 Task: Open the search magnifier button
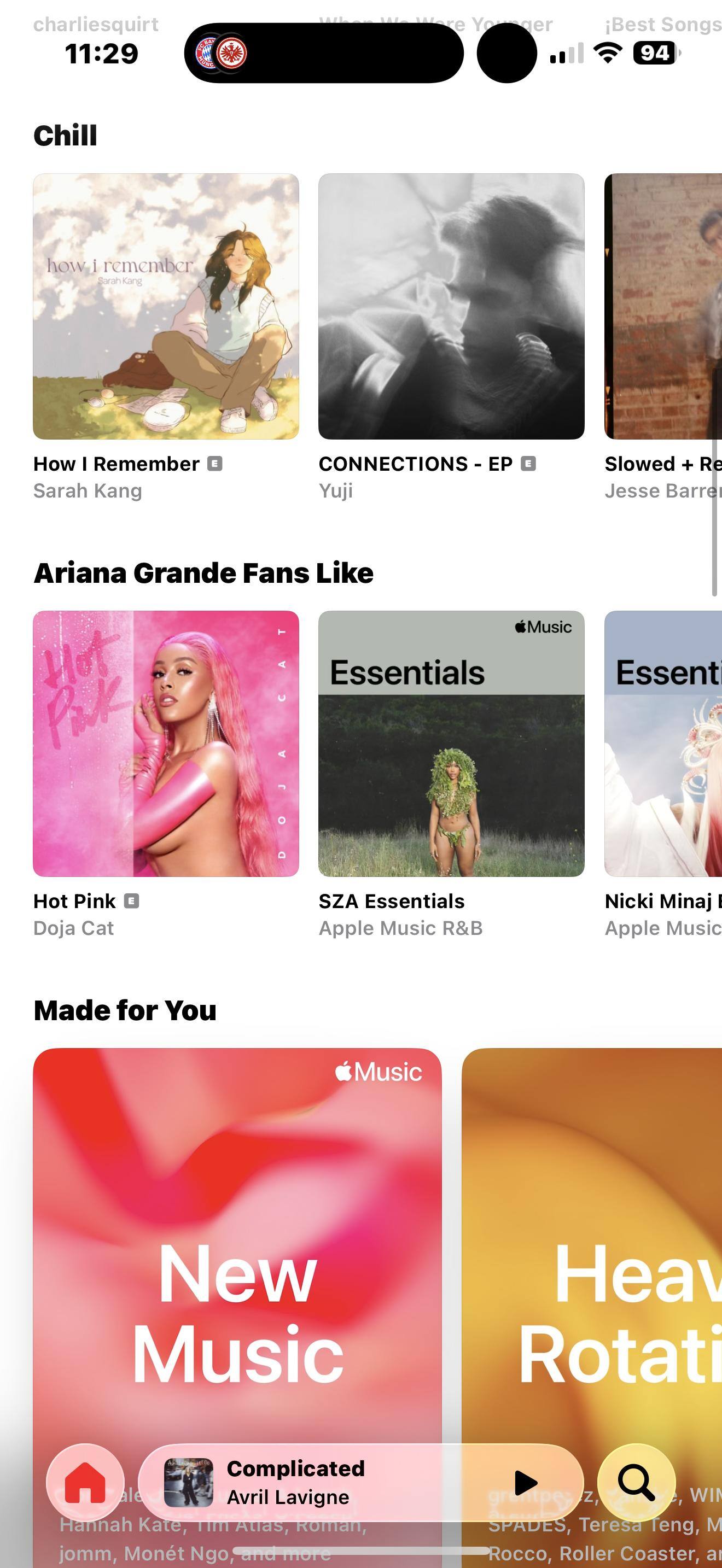coord(636,1482)
